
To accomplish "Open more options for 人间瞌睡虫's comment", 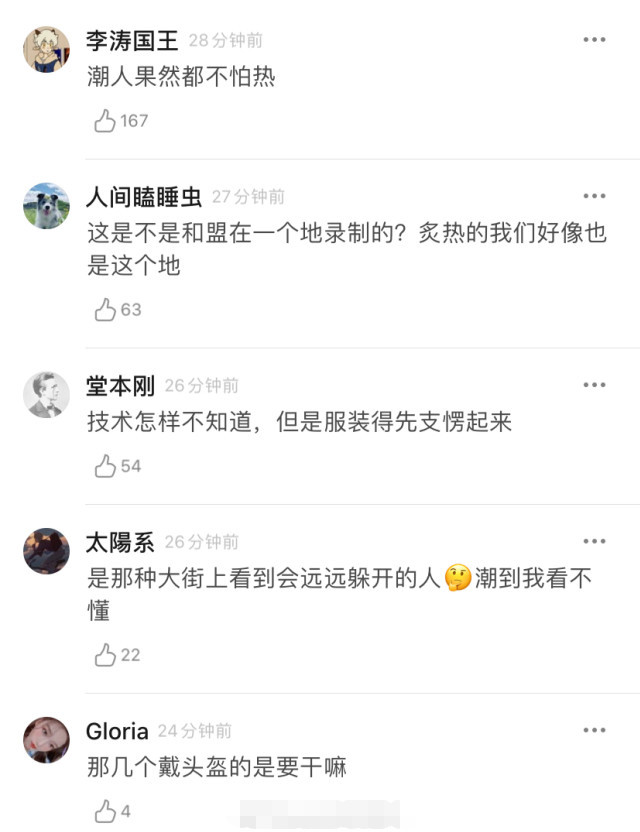I will point(595,196).
